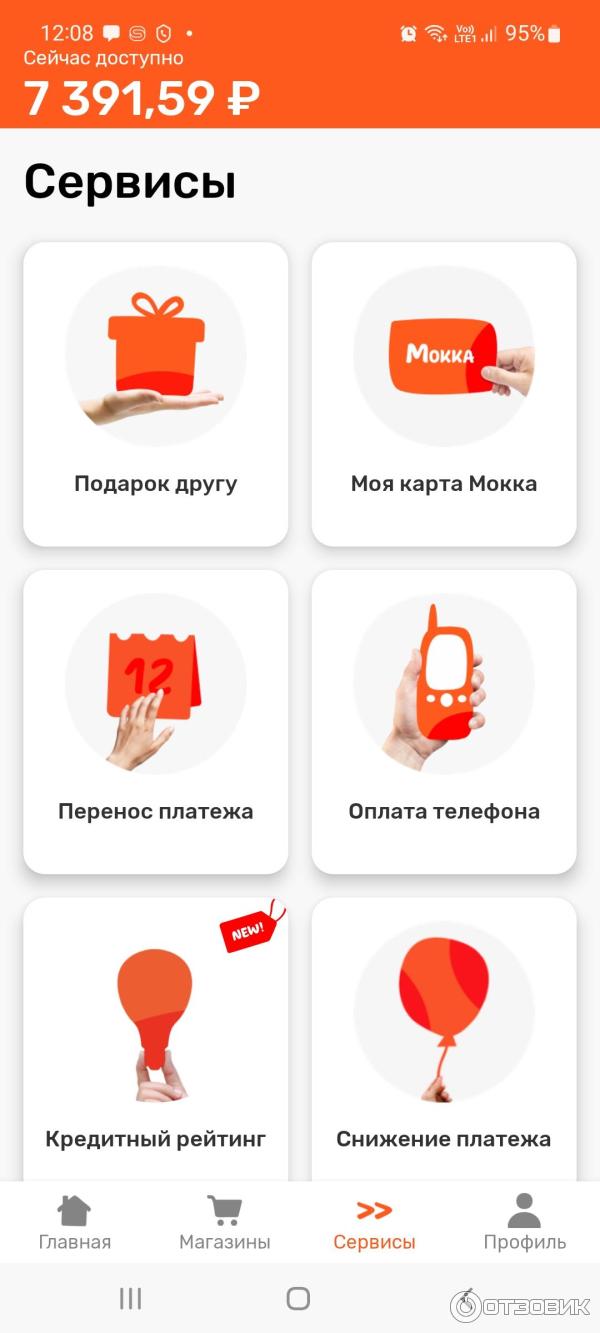Open the recent apps button

coord(130,1298)
